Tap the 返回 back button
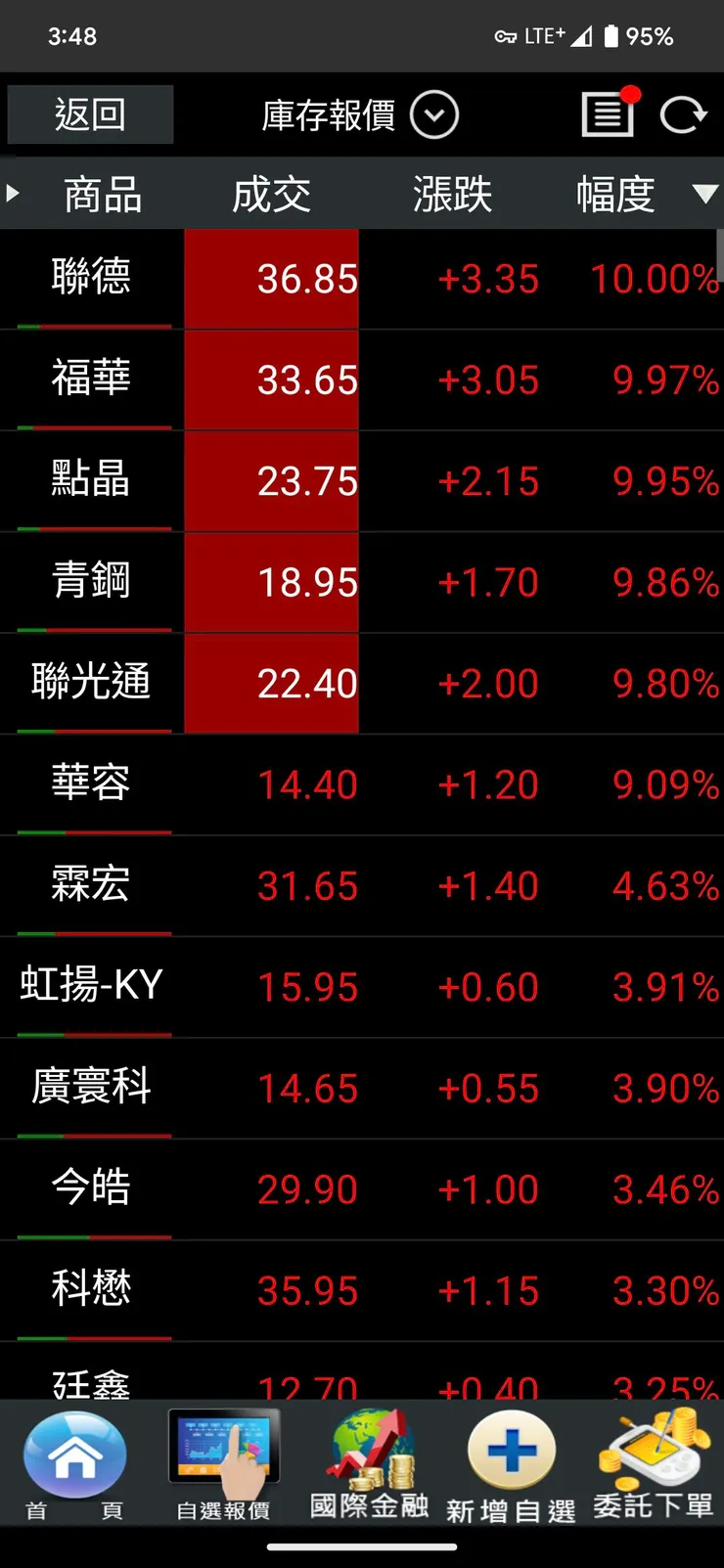The height and width of the screenshot is (1568, 724). 90,115
